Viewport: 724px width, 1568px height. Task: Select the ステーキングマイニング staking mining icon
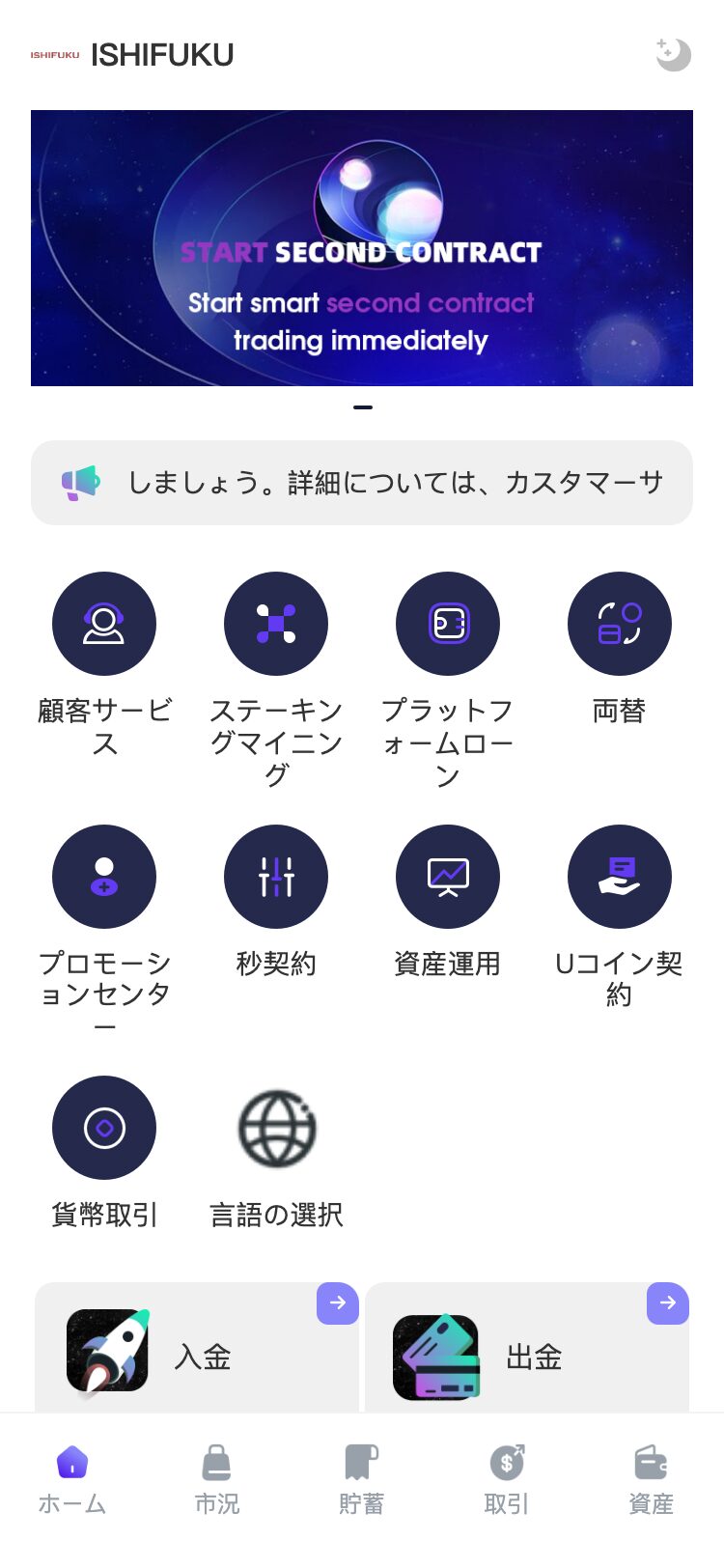[276, 623]
